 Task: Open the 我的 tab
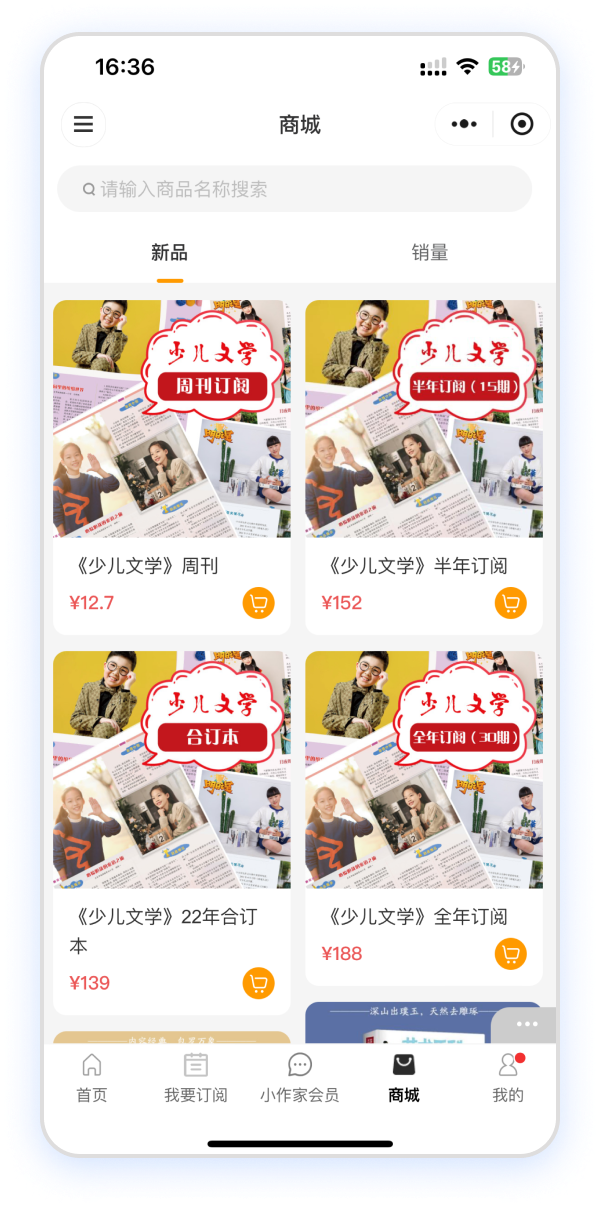click(x=508, y=1077)
